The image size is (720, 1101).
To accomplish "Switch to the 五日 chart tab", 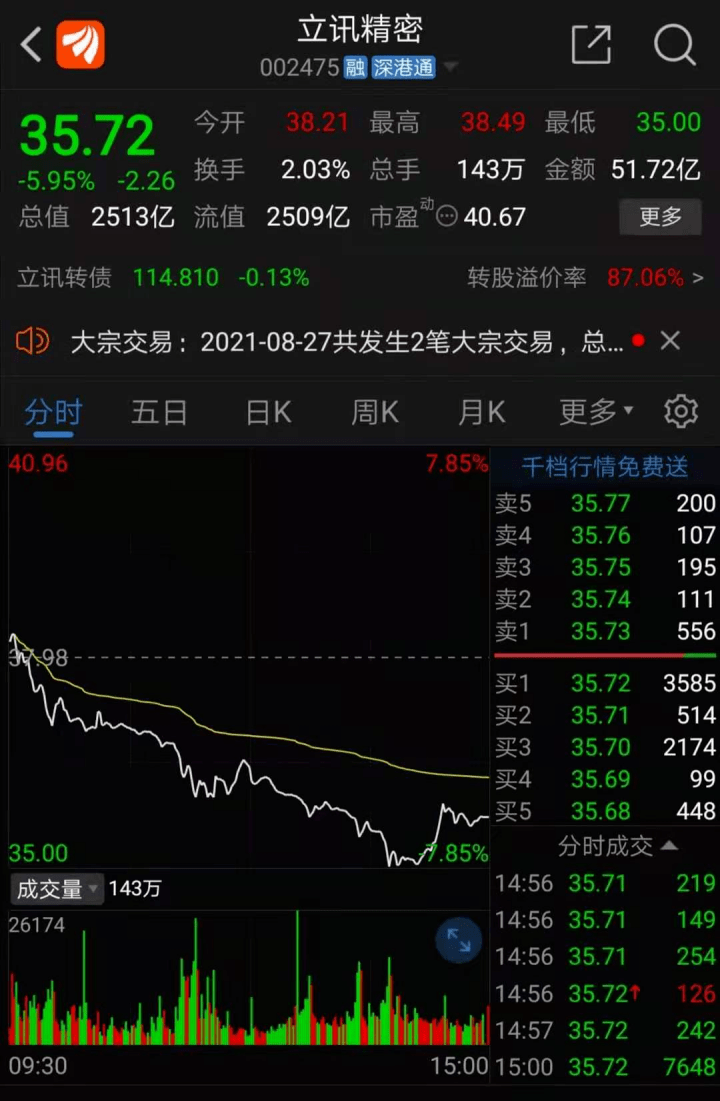I will (159, 411).
